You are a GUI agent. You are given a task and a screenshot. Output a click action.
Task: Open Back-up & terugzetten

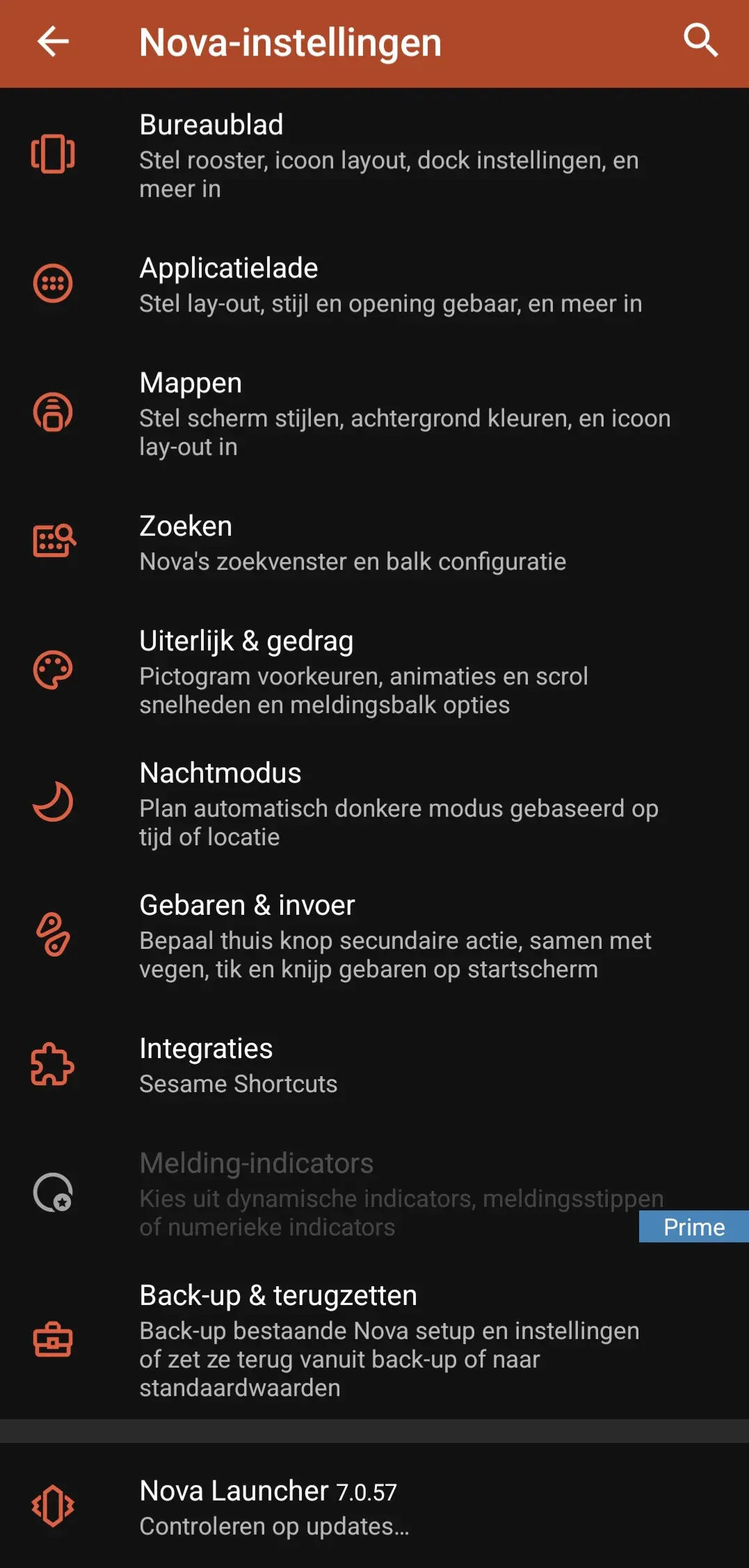[x=374, y=1340]
